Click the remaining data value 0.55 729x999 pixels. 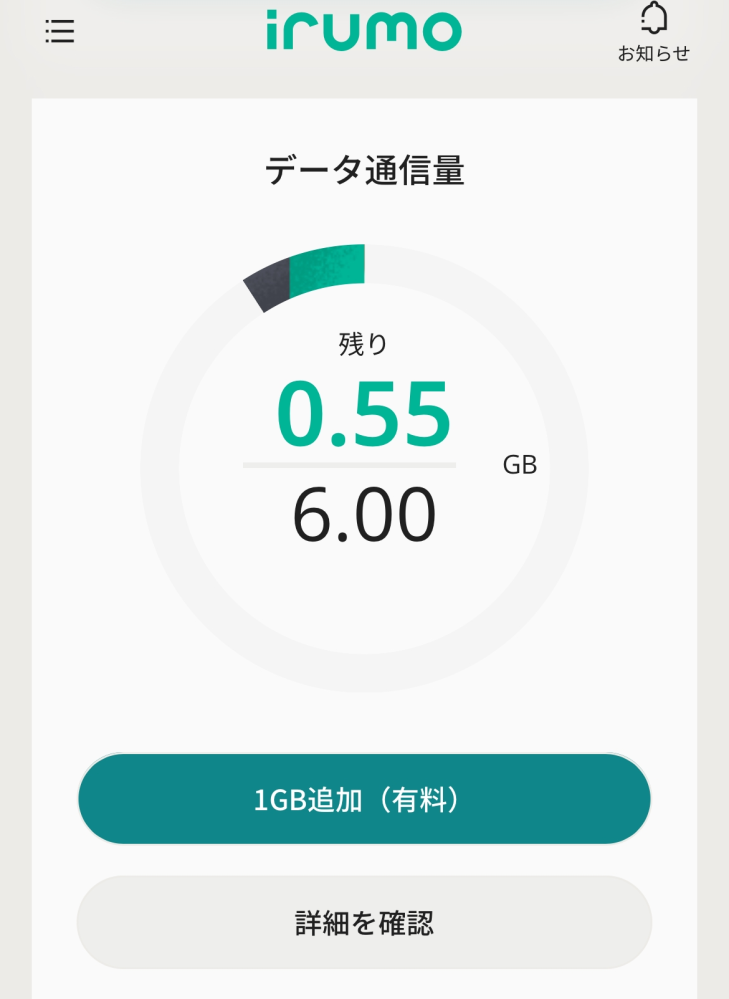pyautogui.click(x=363, y=413)
